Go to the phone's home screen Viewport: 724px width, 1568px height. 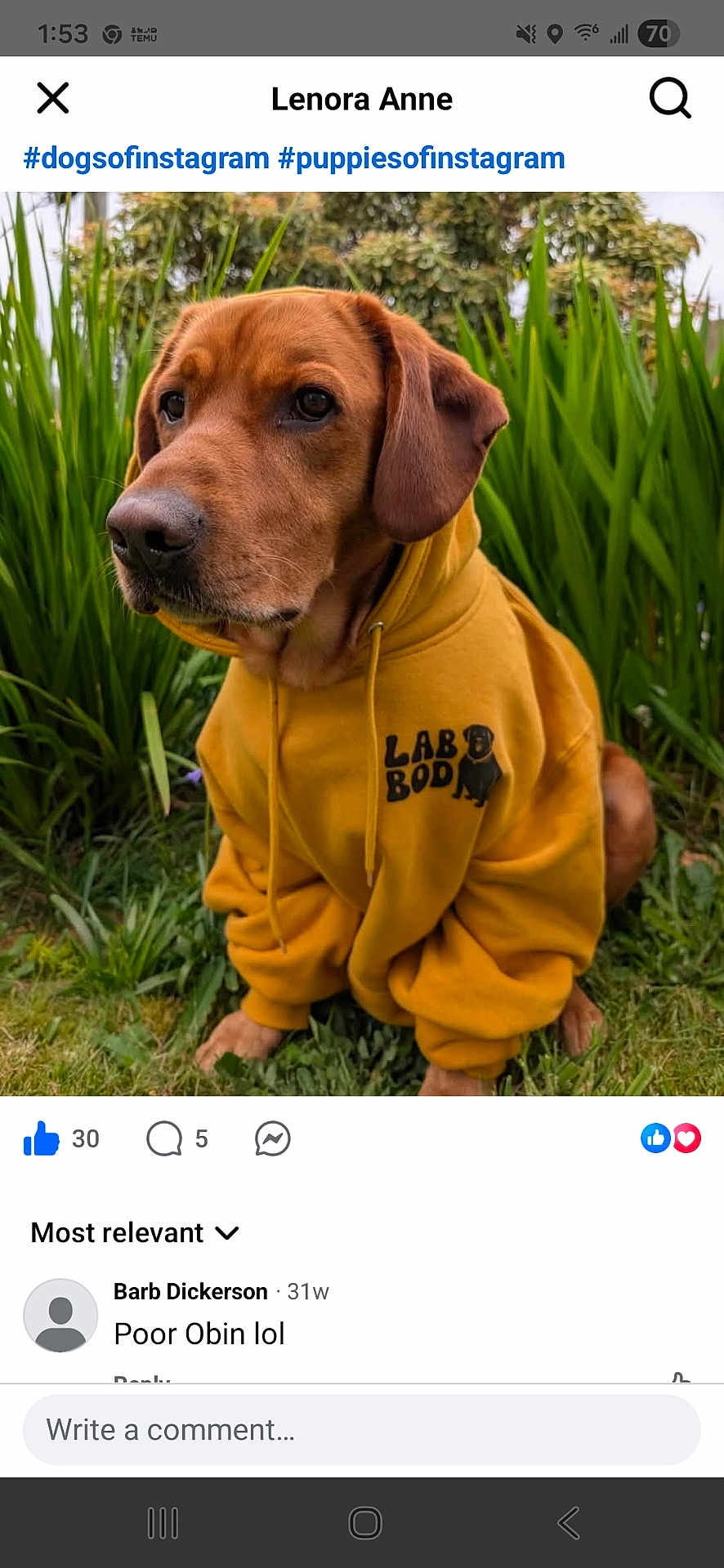(364, 1523)
